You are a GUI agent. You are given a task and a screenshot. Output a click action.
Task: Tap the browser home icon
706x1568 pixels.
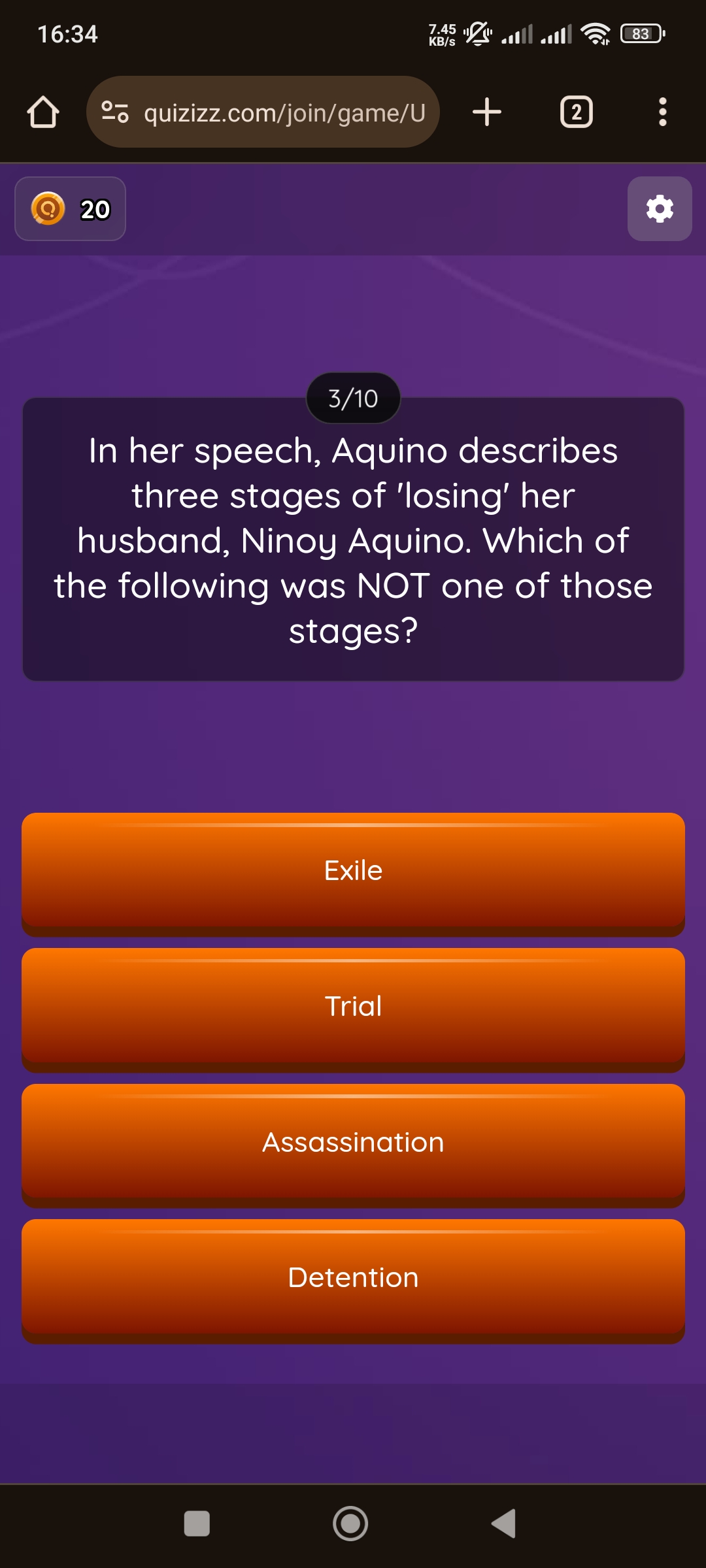click(43, 112)
